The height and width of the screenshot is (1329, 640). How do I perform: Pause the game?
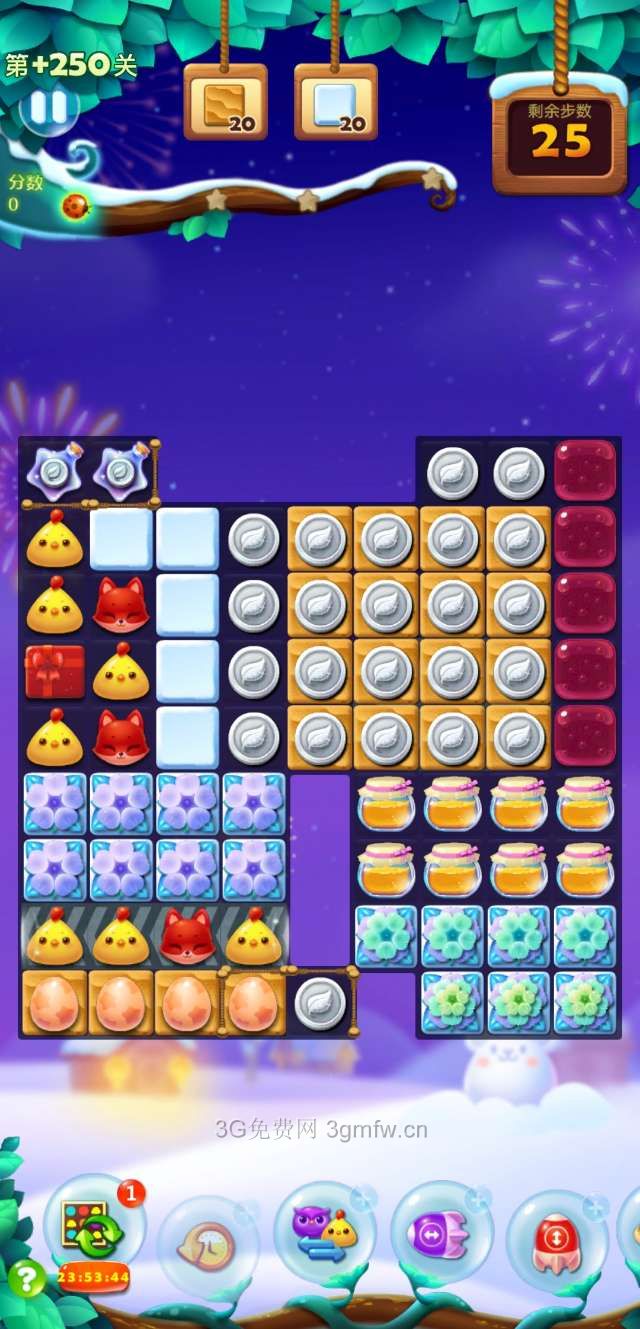47,107
